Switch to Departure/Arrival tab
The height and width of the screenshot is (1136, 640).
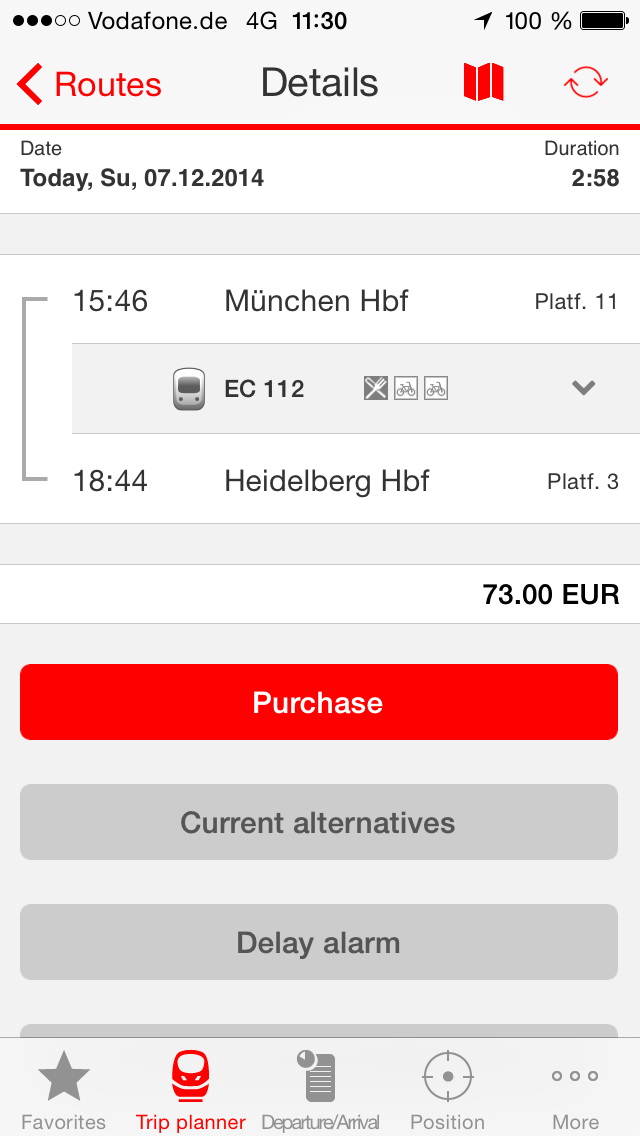(x=320, y=1090)
